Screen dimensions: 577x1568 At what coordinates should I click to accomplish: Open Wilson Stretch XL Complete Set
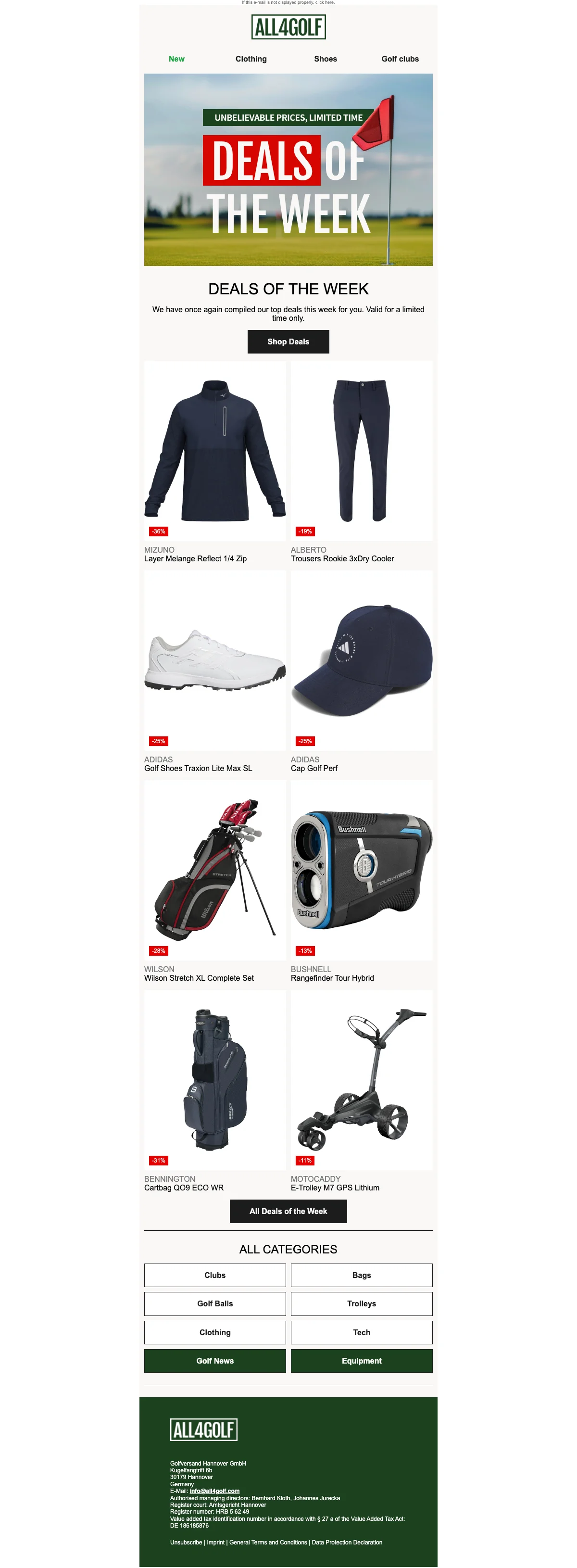(x=215, y=870)
